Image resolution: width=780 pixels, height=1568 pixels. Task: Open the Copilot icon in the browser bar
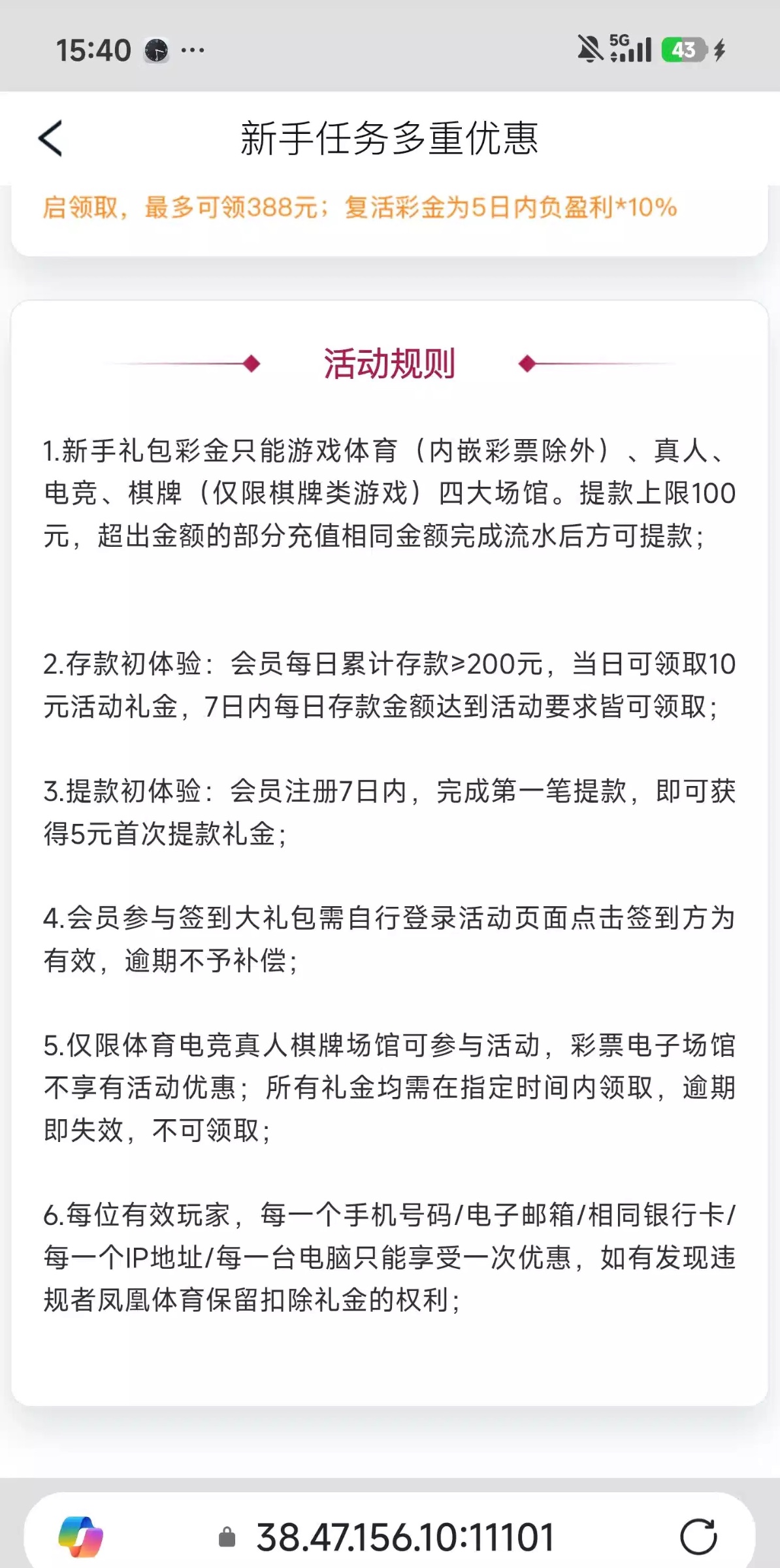pyautogui.click(x=81, y=1536)
